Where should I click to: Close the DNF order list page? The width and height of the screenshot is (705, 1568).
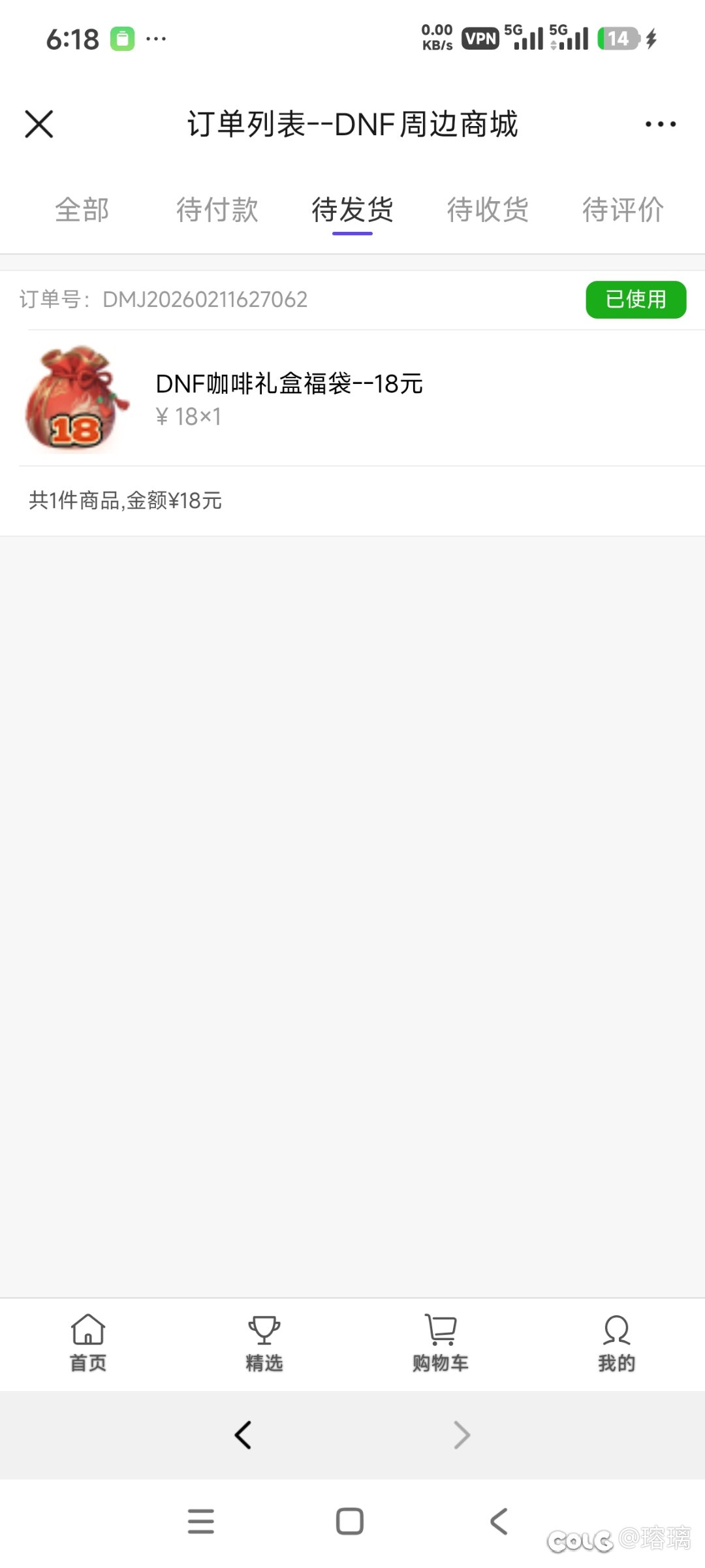39,124
